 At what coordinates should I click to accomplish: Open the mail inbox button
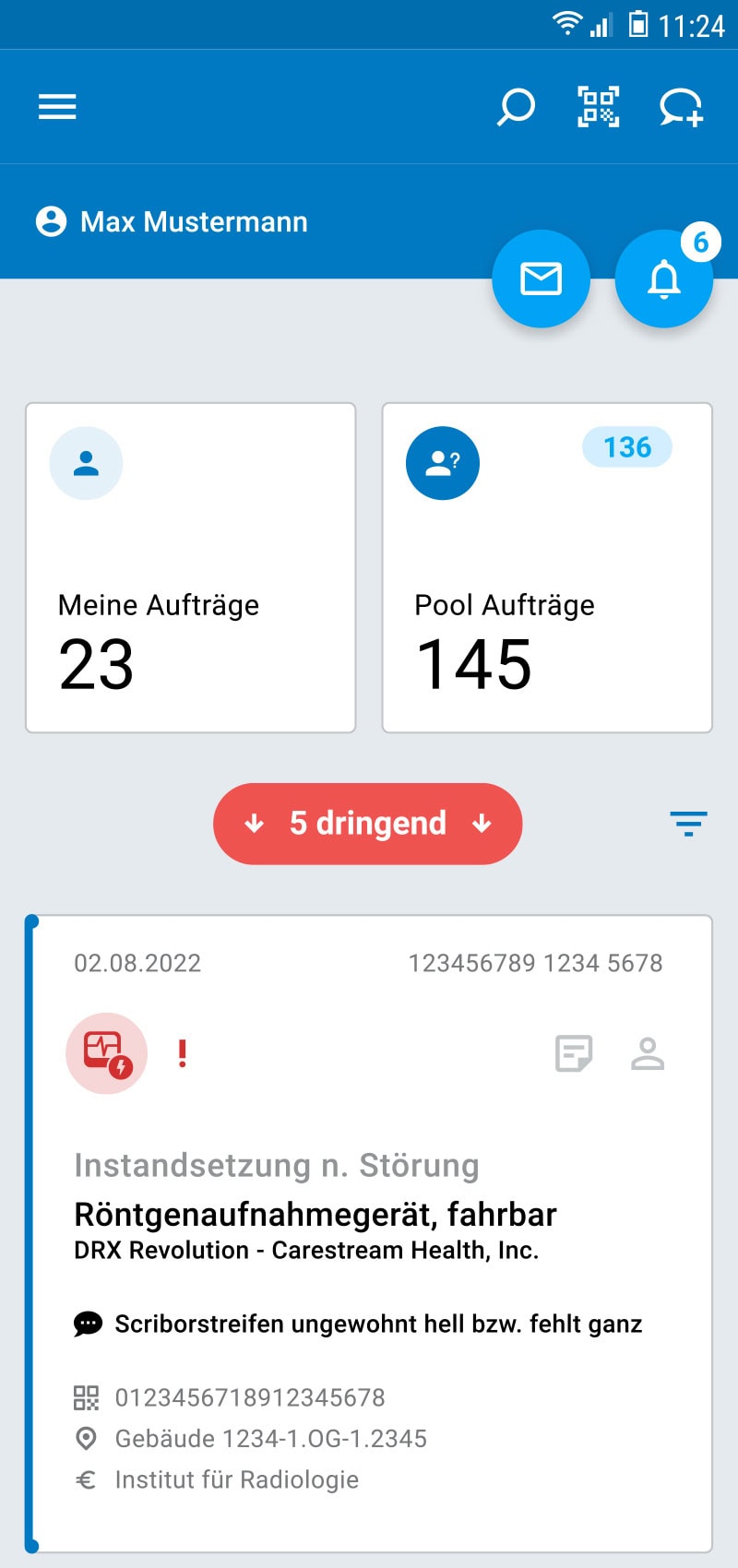541,279
